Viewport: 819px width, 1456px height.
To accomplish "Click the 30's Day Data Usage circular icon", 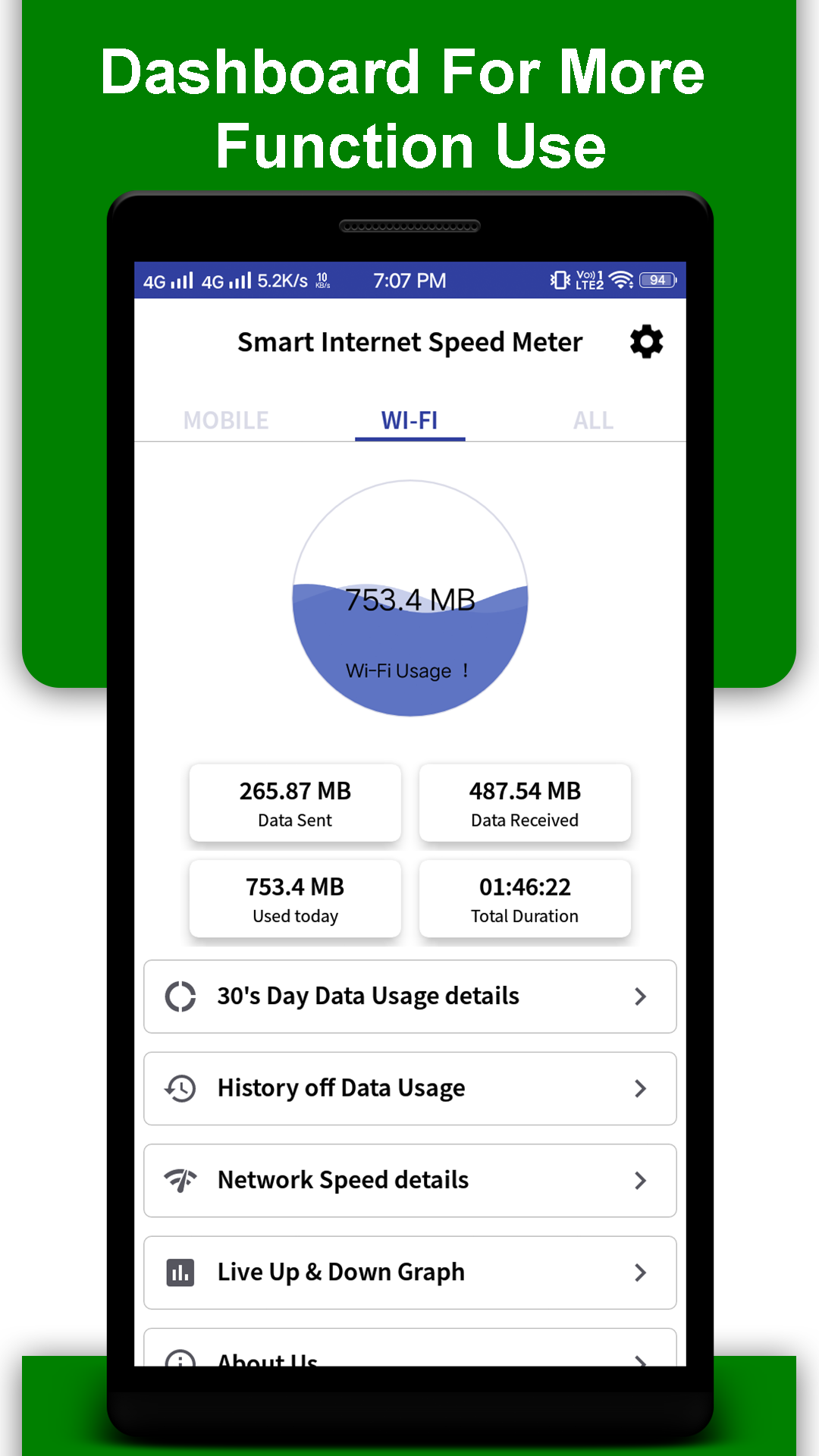I will click(x=180, y=996).
